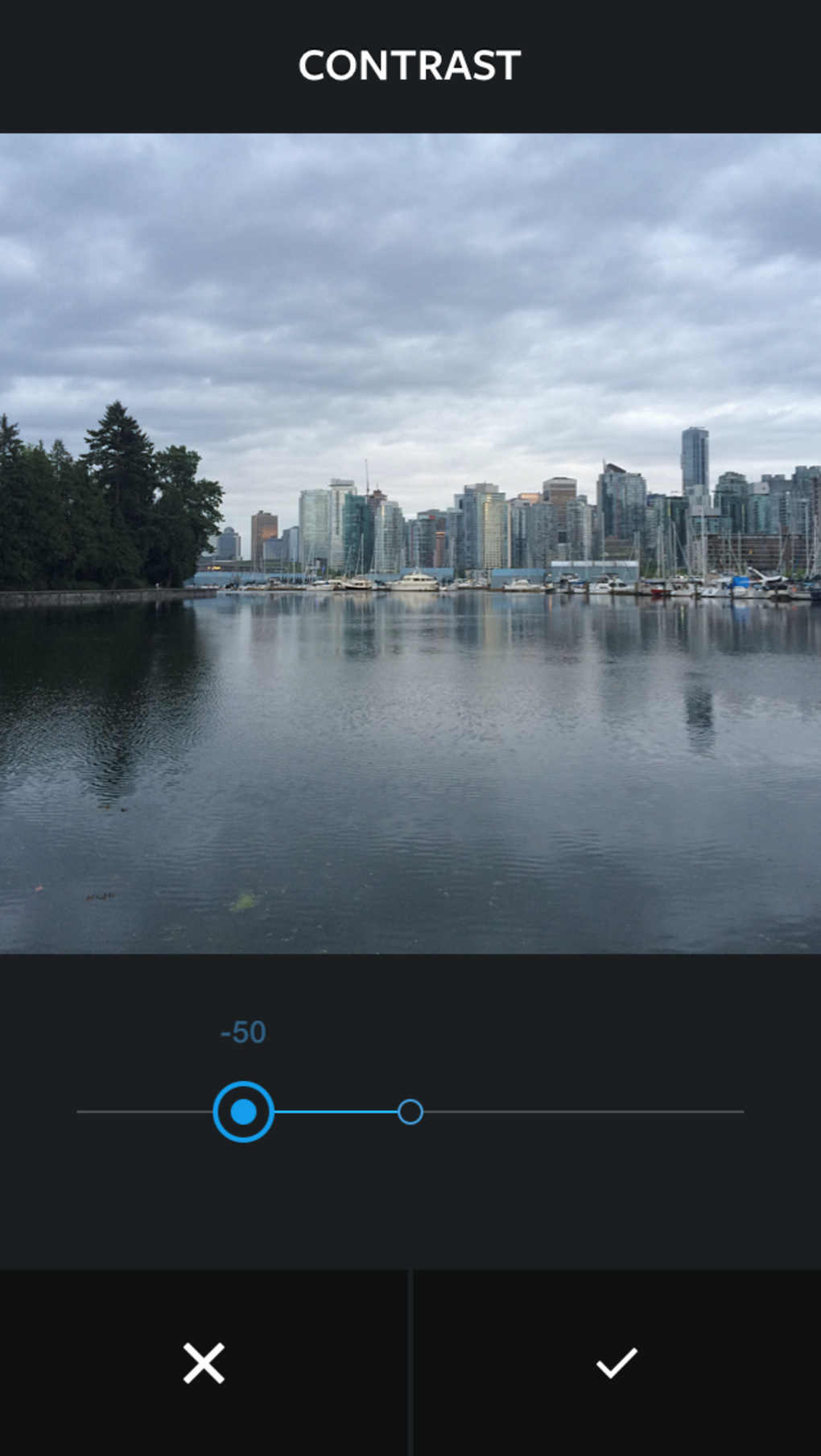Tap the contrast slider handle at -50

(243, 1112)
